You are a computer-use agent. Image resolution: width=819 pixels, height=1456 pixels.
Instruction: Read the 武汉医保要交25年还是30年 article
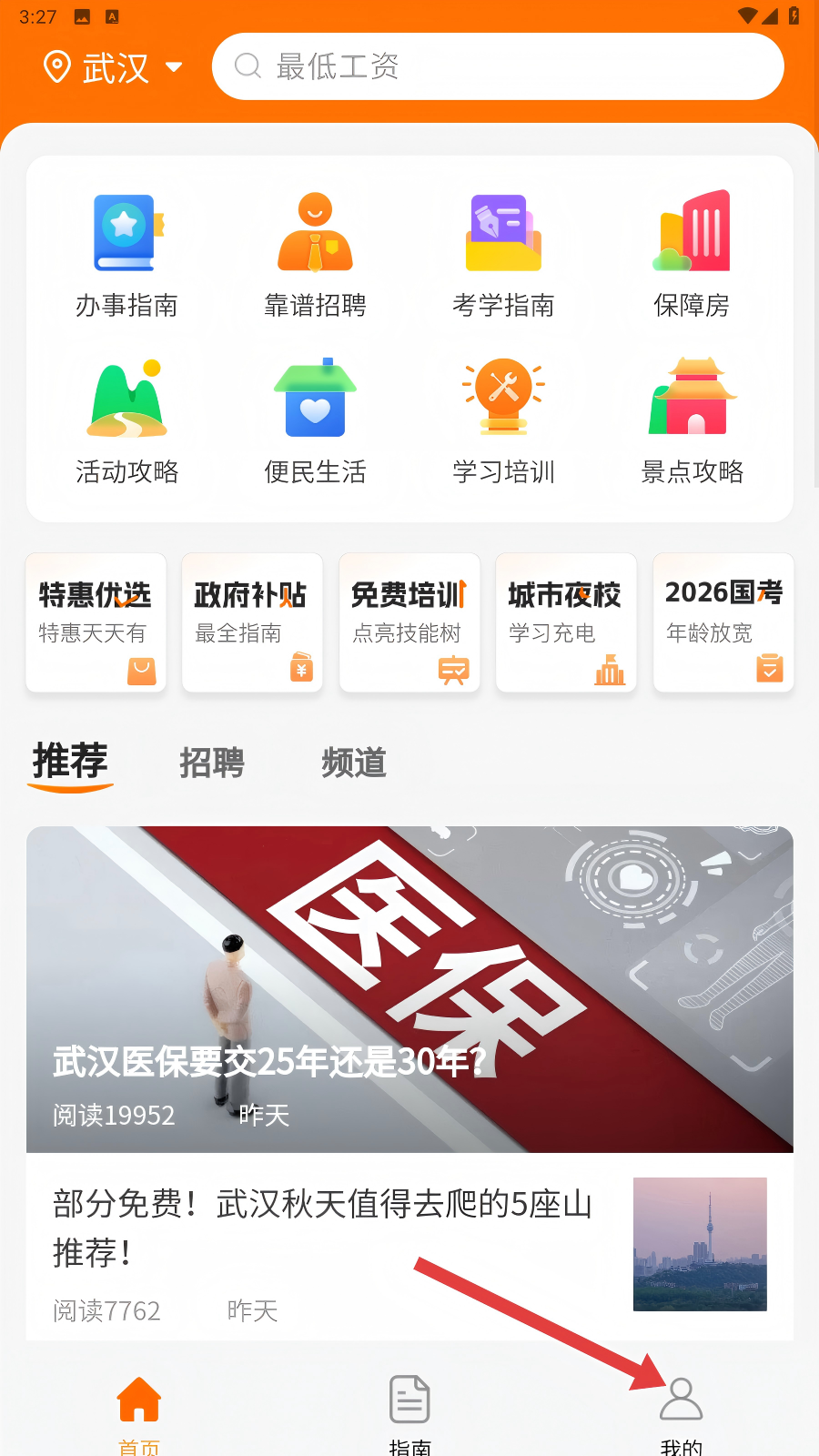click(x=409, y=989)
